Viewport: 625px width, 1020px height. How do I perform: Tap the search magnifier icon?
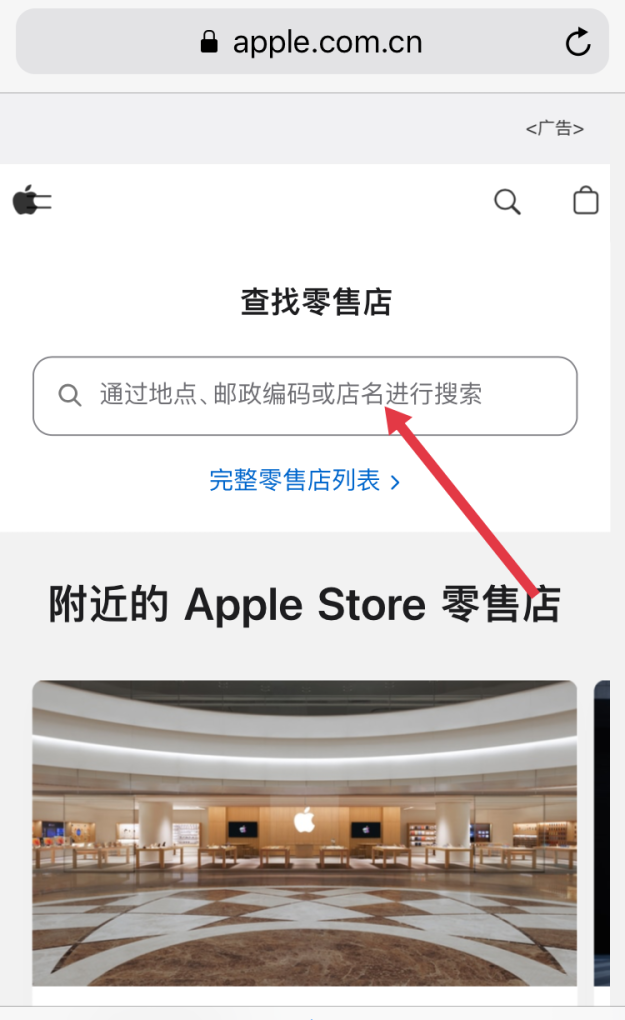pos(507,202)
